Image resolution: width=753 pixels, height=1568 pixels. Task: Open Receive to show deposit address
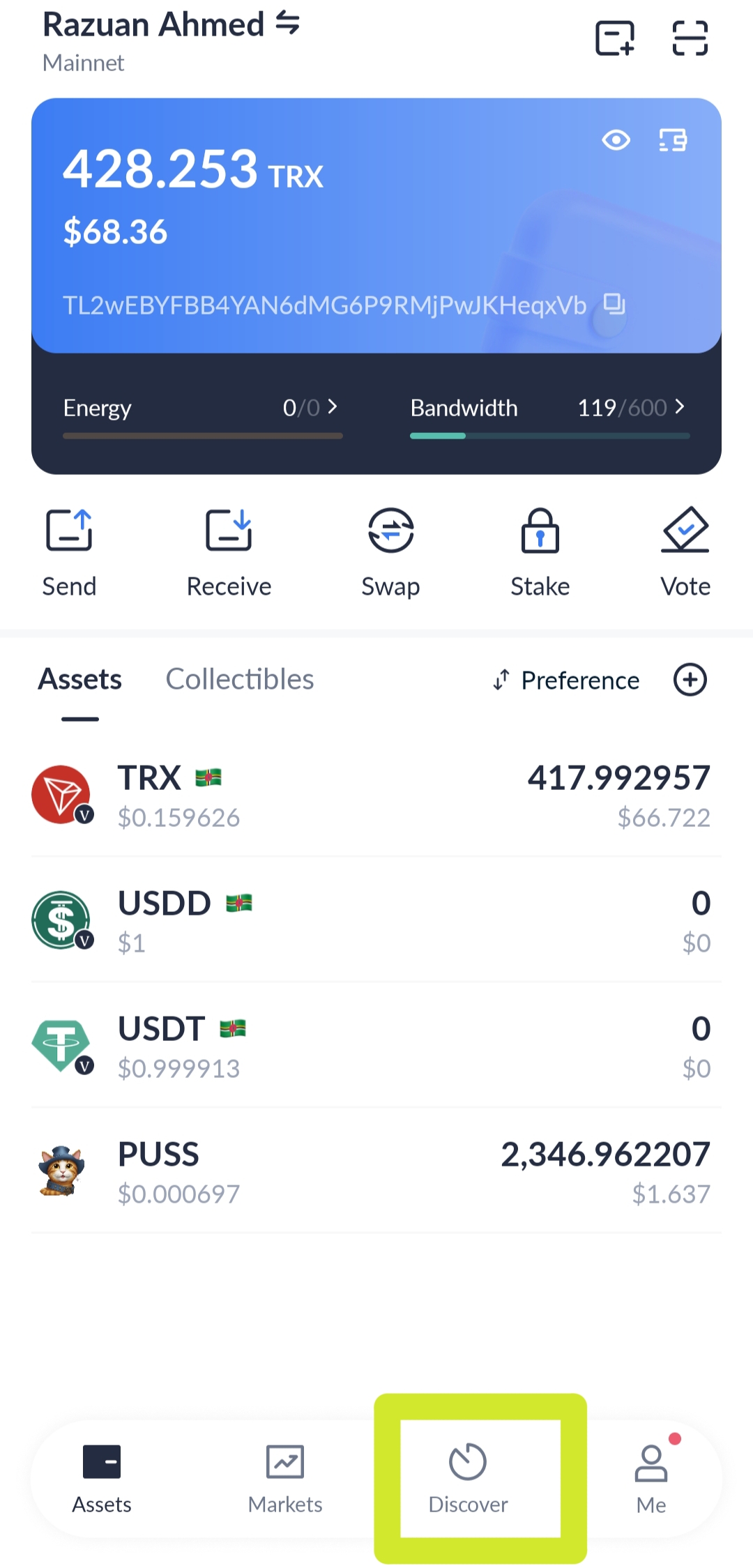[229, 552]
